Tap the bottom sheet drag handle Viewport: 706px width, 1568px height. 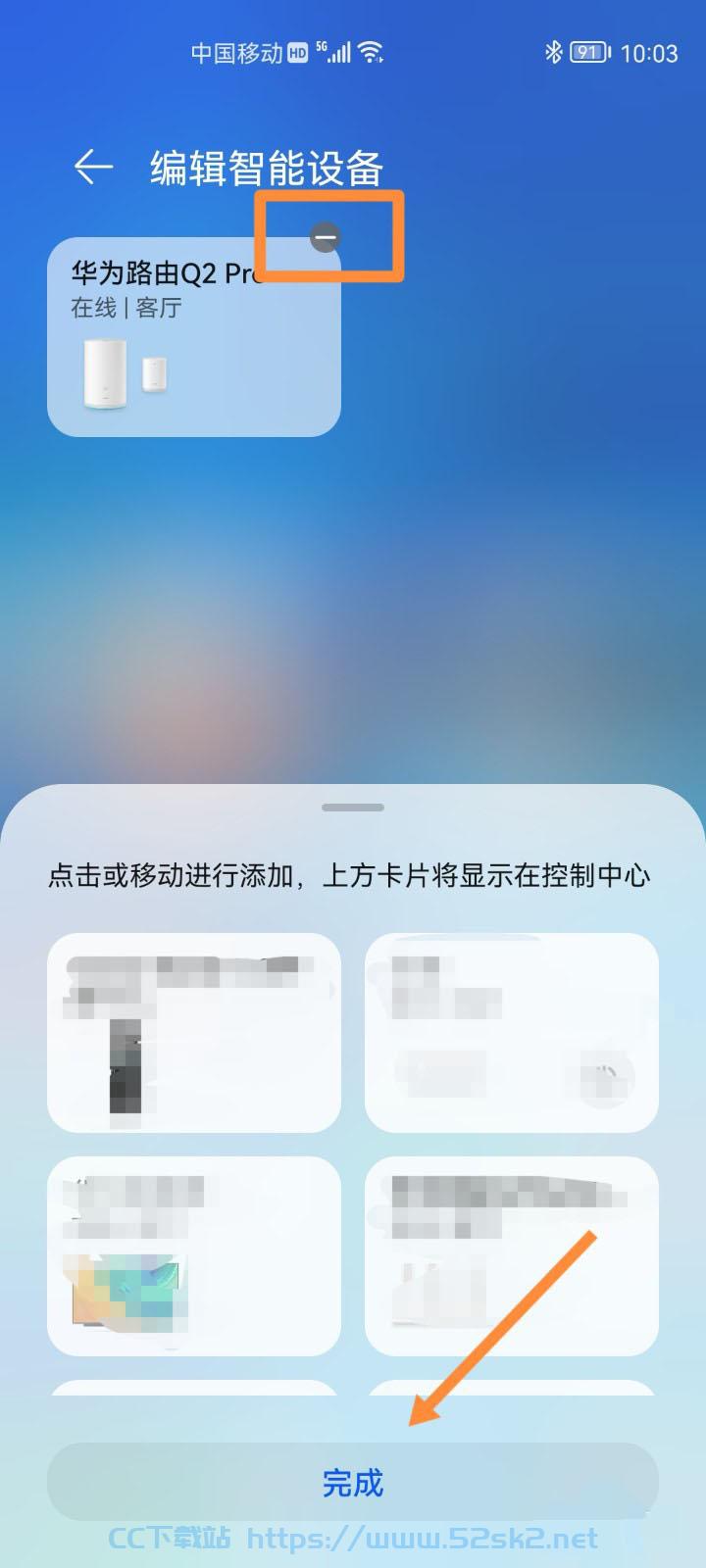click(x=353, y=808)
